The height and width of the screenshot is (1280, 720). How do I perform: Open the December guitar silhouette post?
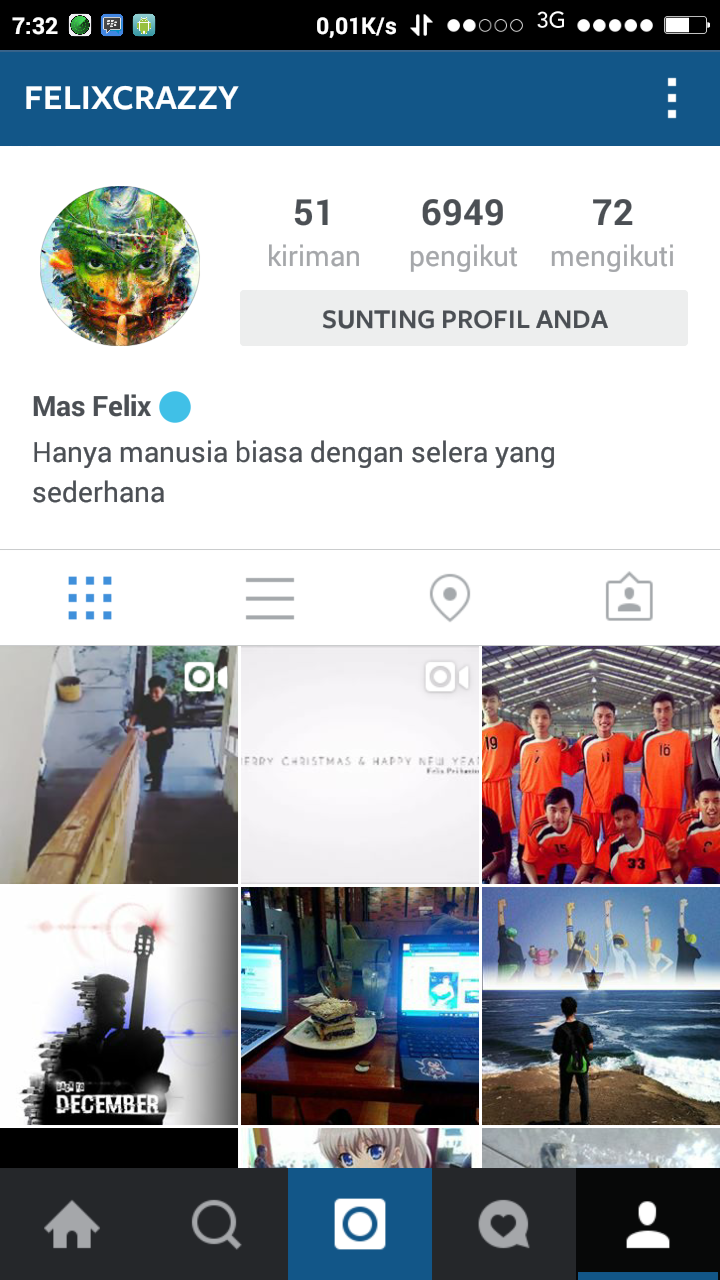118,1005
